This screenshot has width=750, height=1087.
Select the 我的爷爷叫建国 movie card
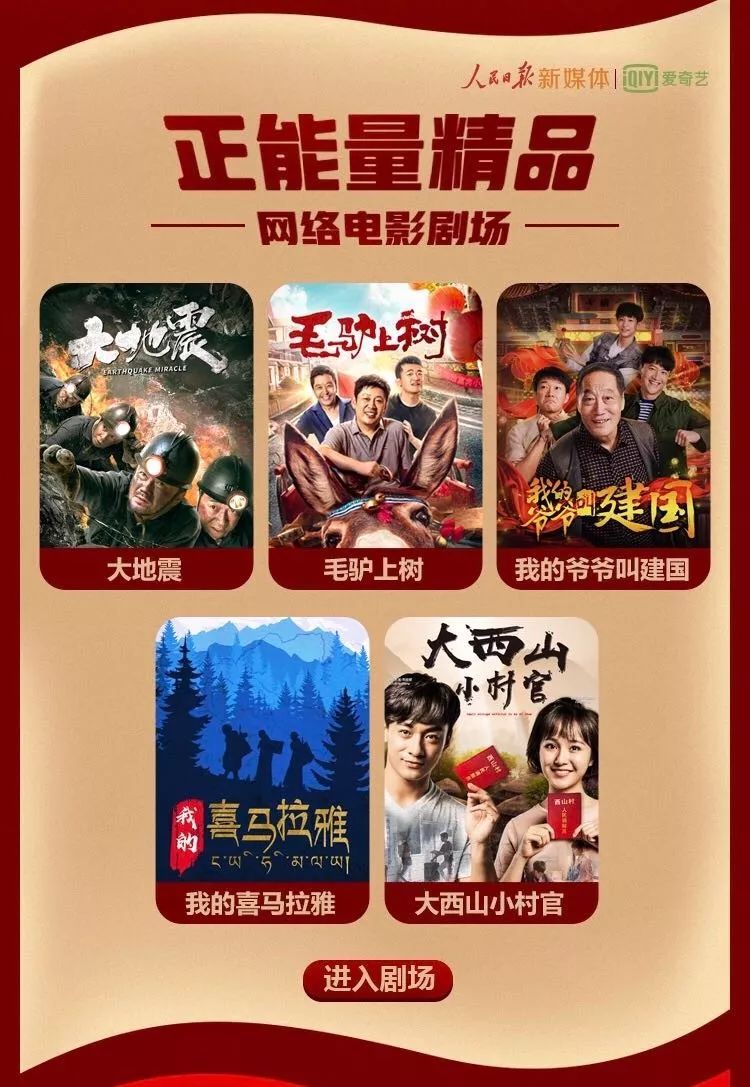[x=603, y=435]
